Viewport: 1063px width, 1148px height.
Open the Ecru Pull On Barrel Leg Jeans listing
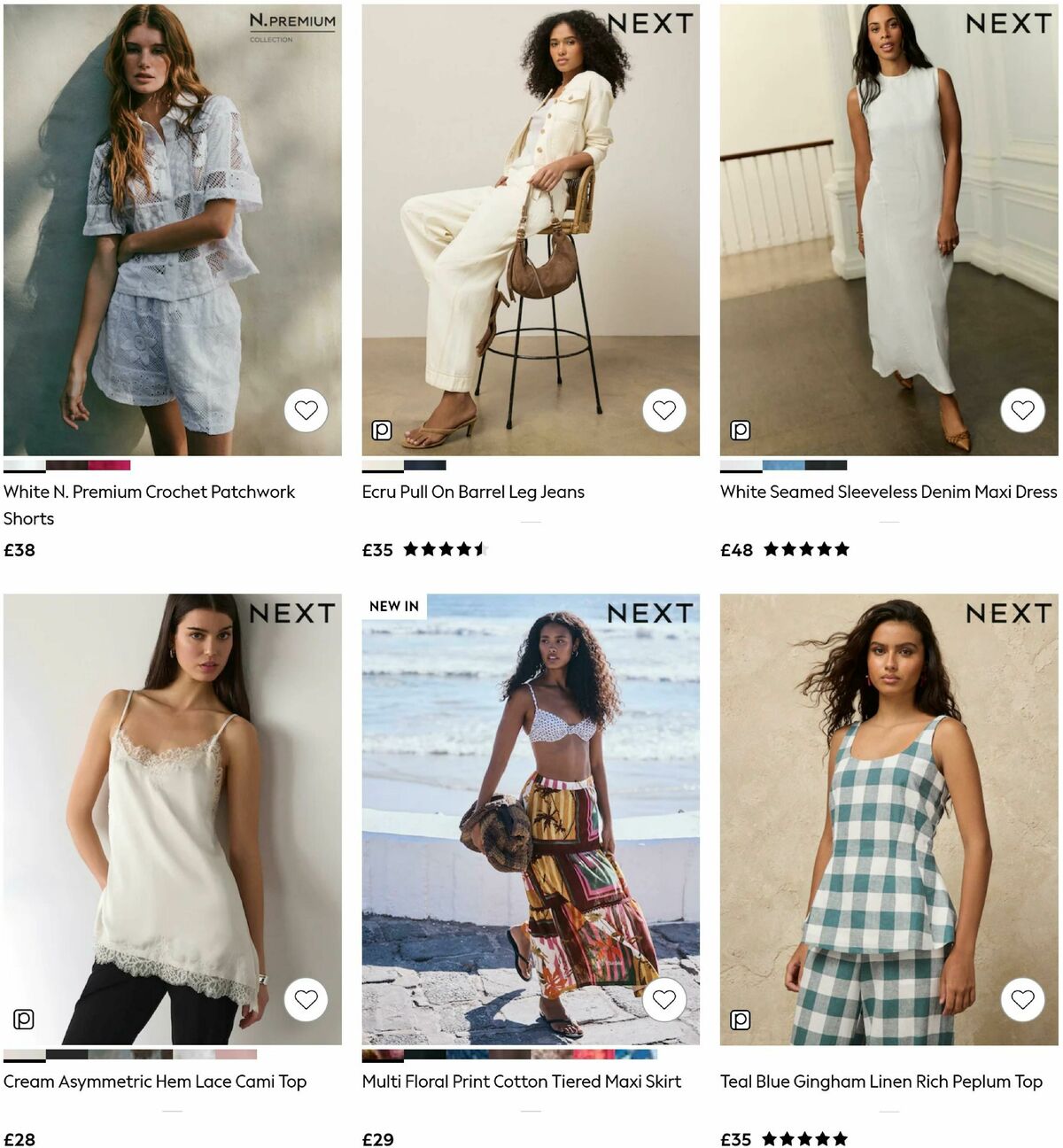(x=472, y=491)
